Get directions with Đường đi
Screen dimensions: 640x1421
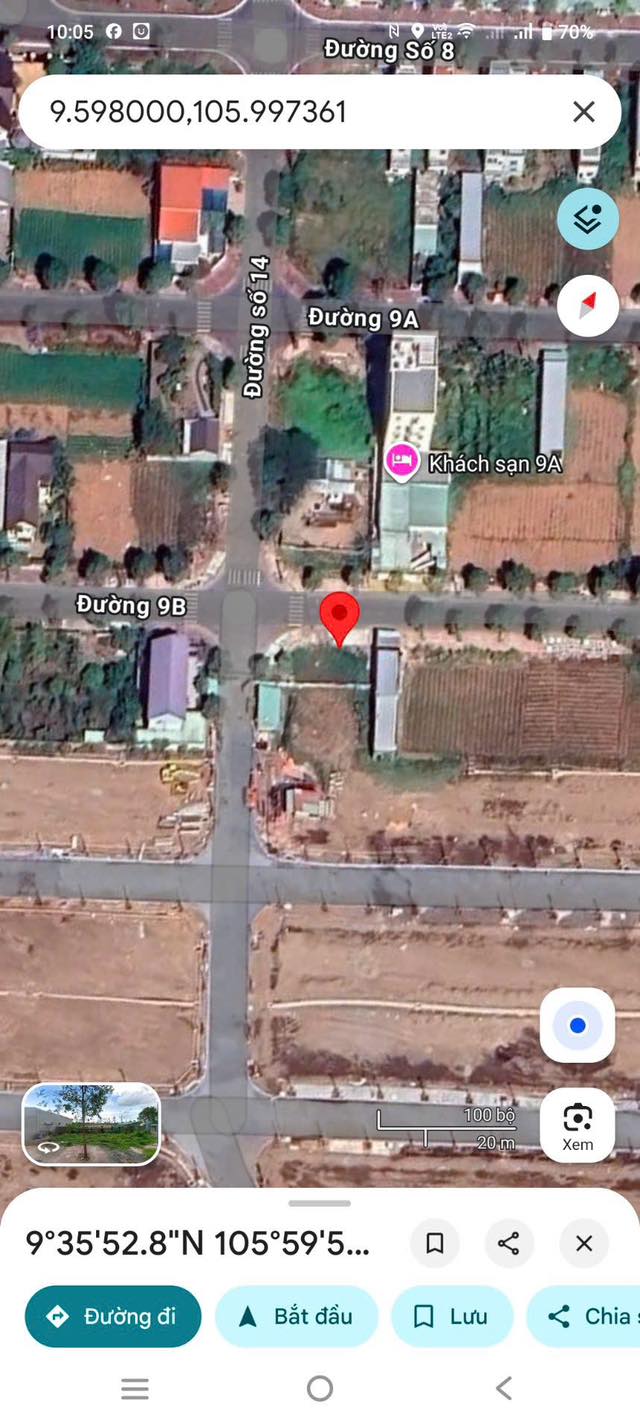[x=113, y=1316]
